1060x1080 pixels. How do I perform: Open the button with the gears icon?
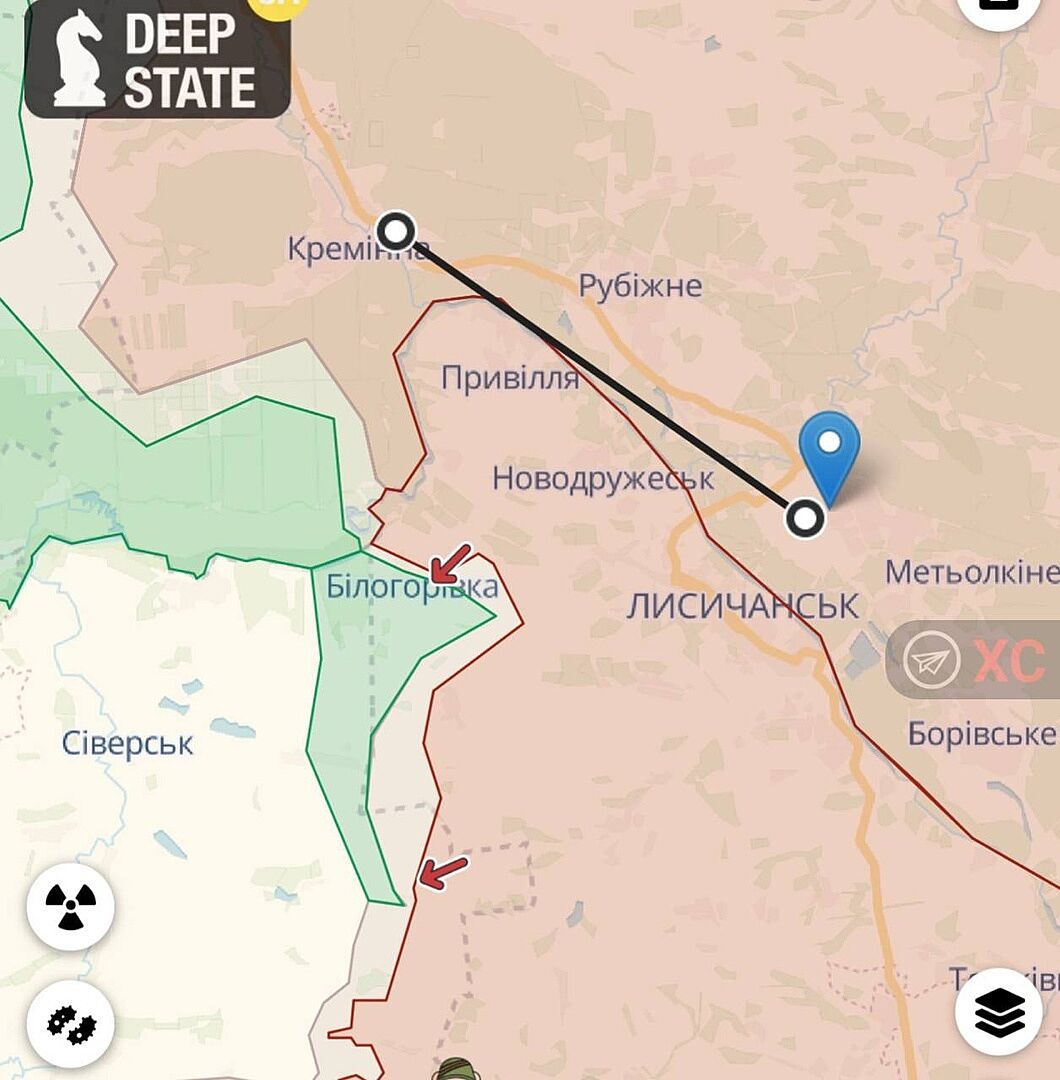coord(70,1023)
